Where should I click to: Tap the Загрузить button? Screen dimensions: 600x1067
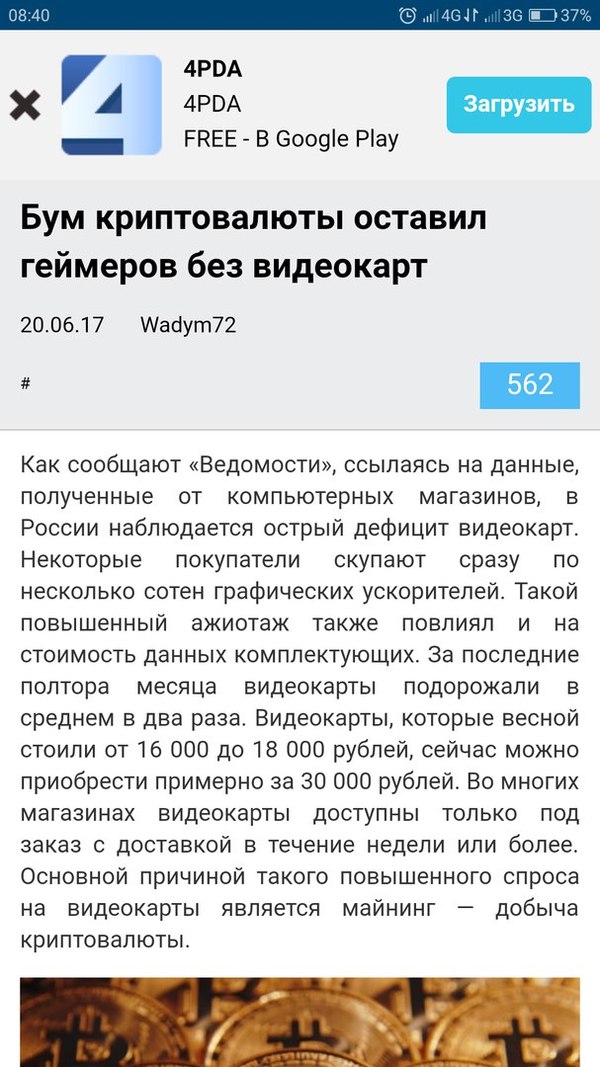tap(518, 104)
